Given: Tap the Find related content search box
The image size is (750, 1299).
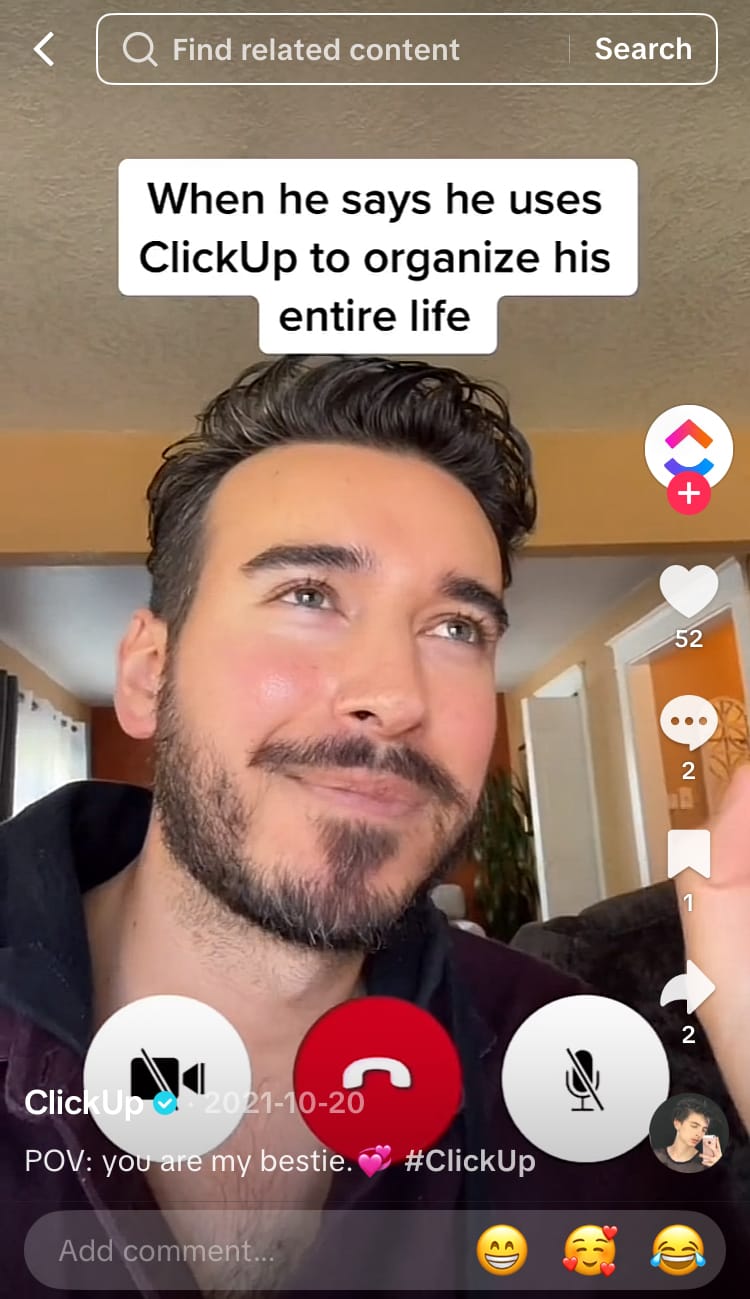Looking at the screenshot, I should point(330,49).
